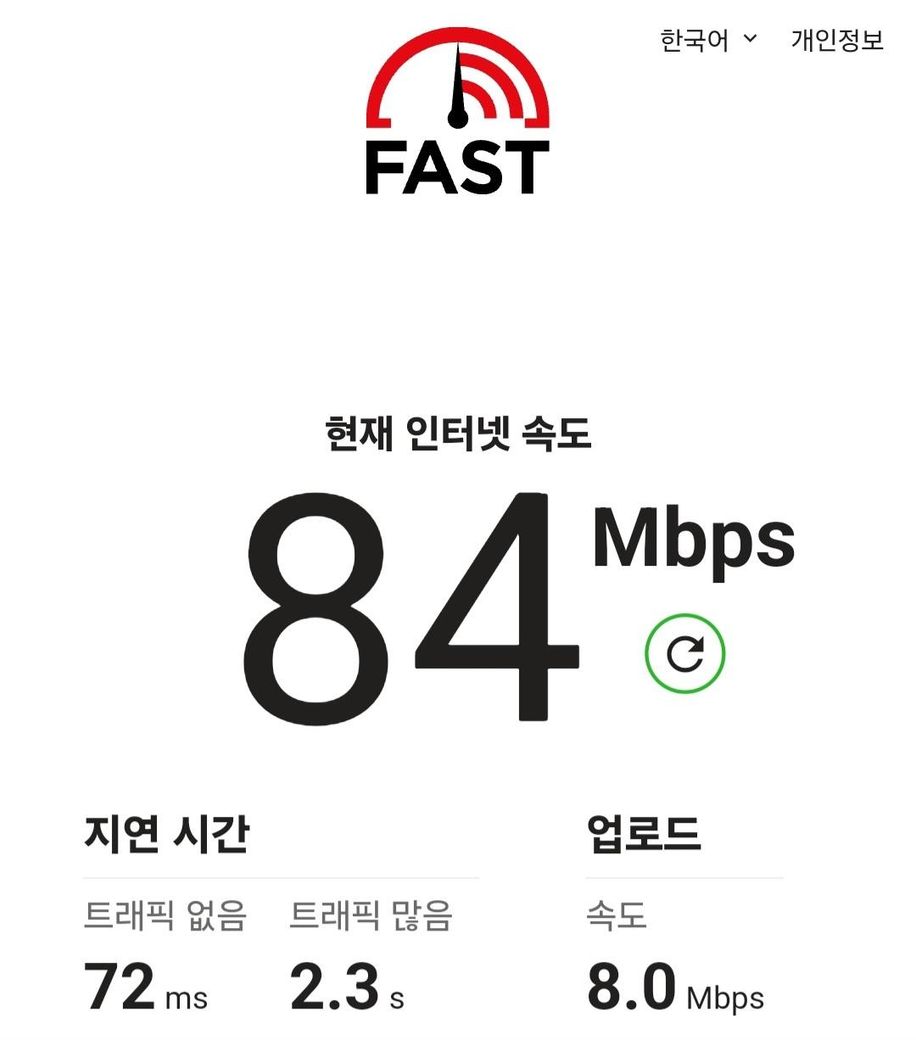
Task: Open the 개인정보 privacy link
Action: pos(837,41)
